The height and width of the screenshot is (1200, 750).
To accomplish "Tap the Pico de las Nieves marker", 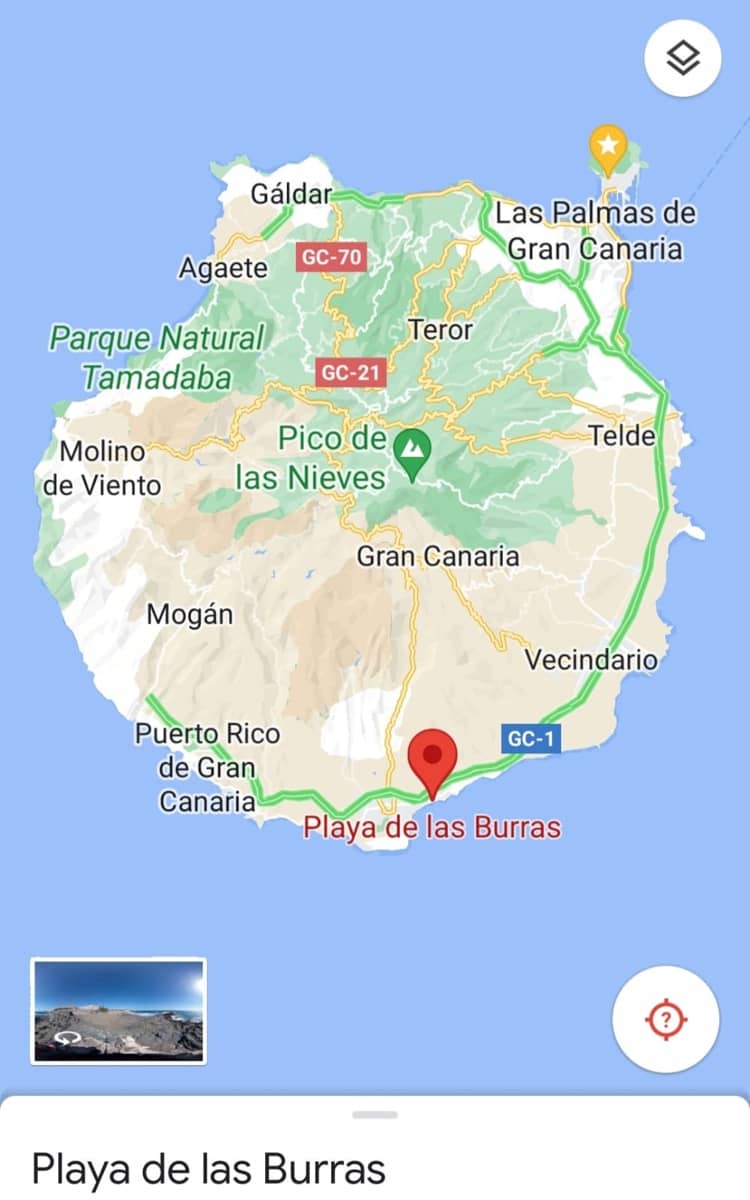I will coord(411,451).
